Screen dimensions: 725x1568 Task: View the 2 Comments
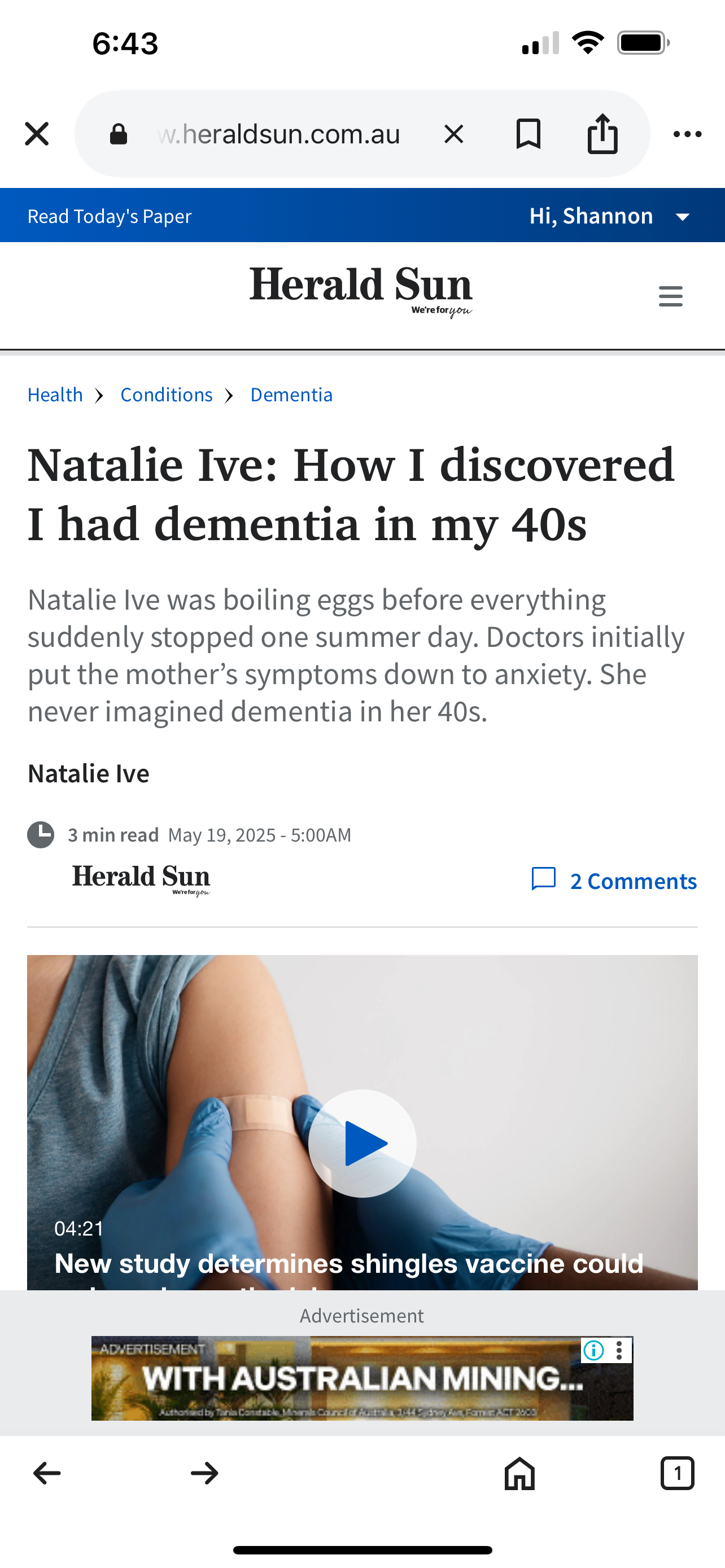pos(614,881)
